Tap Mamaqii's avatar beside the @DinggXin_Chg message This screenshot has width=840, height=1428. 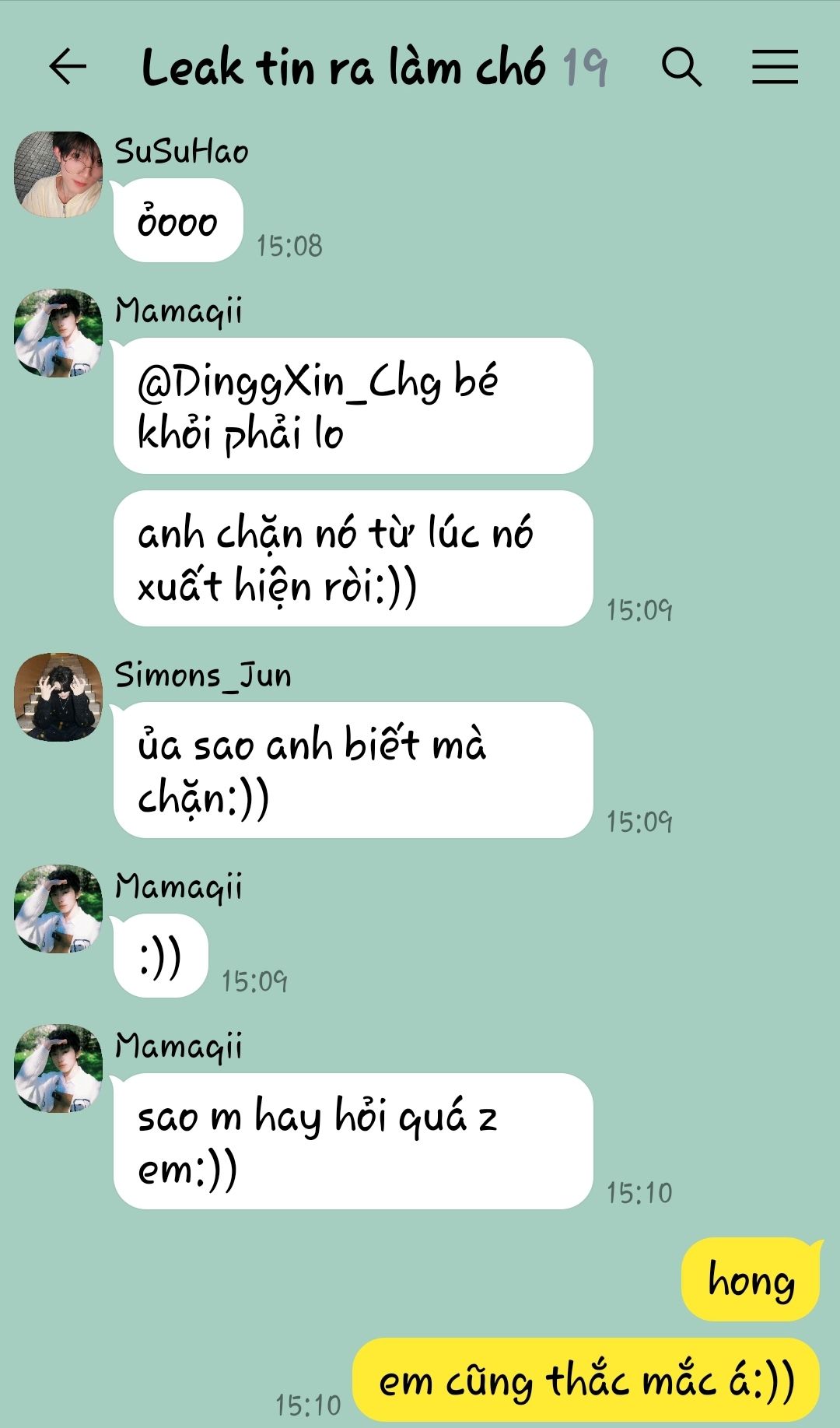[58, 333]
